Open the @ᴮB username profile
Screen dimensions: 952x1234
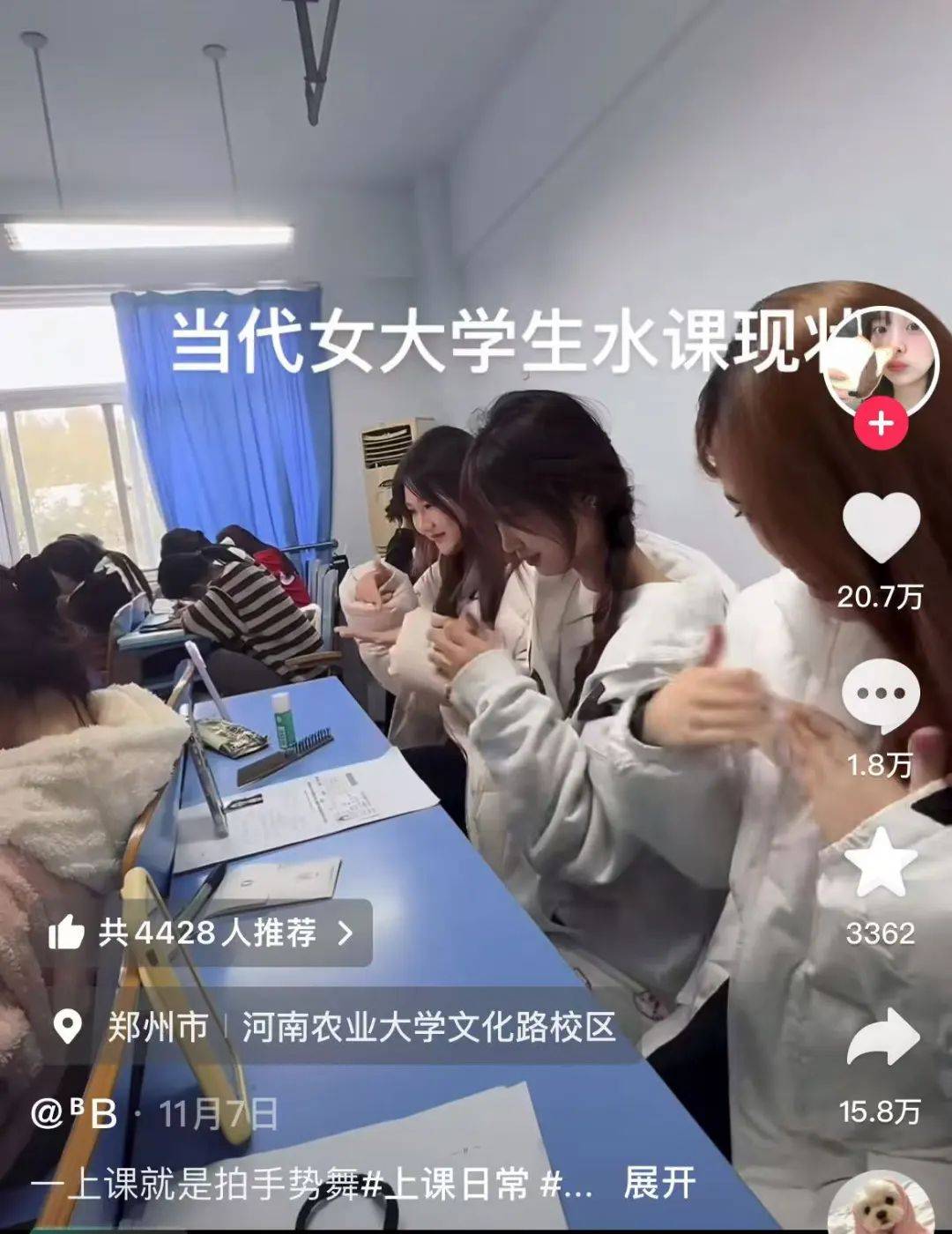pos(74,1114)
